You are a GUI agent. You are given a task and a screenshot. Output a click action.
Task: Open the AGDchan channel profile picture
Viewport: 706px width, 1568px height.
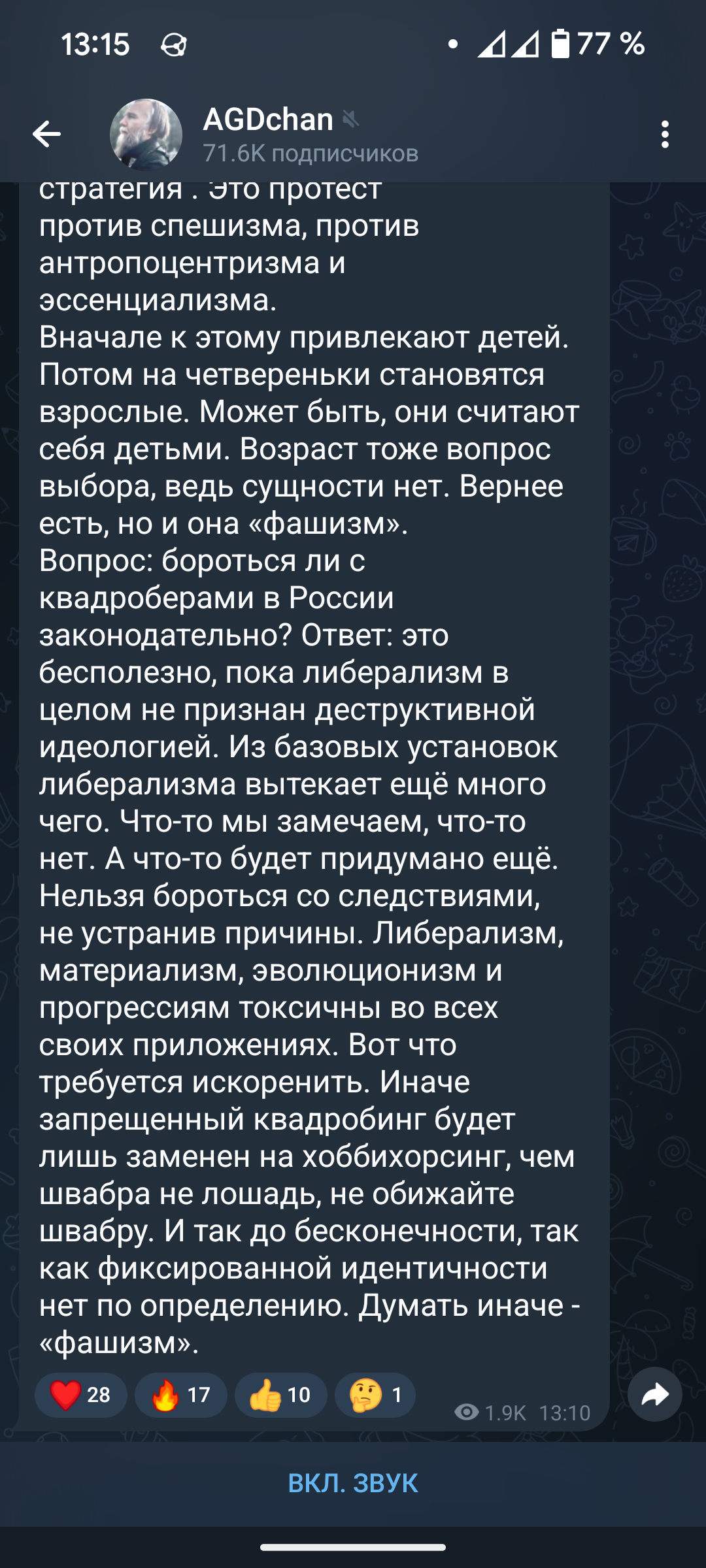pyautogui.click(x=146, y=135)
